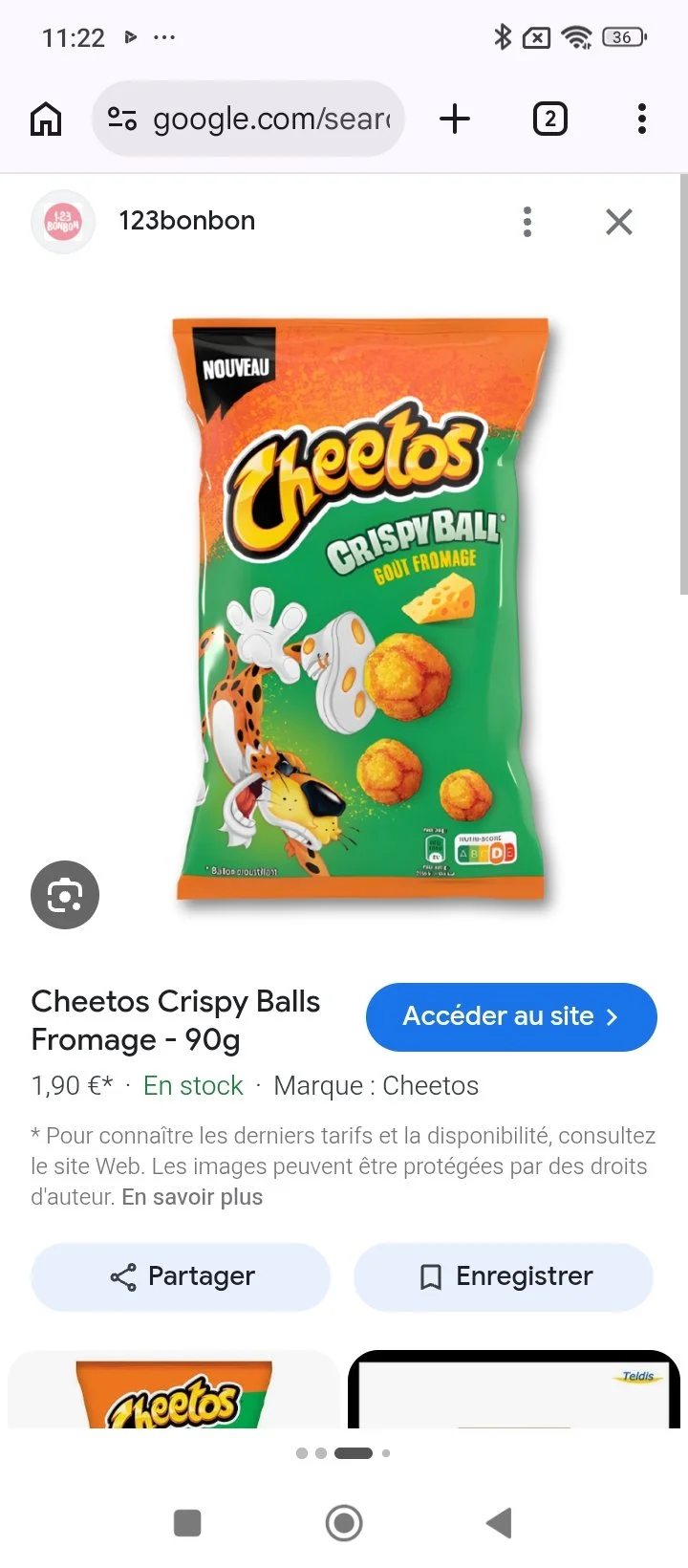This screenshot has width=688, height=1568.
Task: Tap the google.com address bar
Action: (x=248, y=119)
